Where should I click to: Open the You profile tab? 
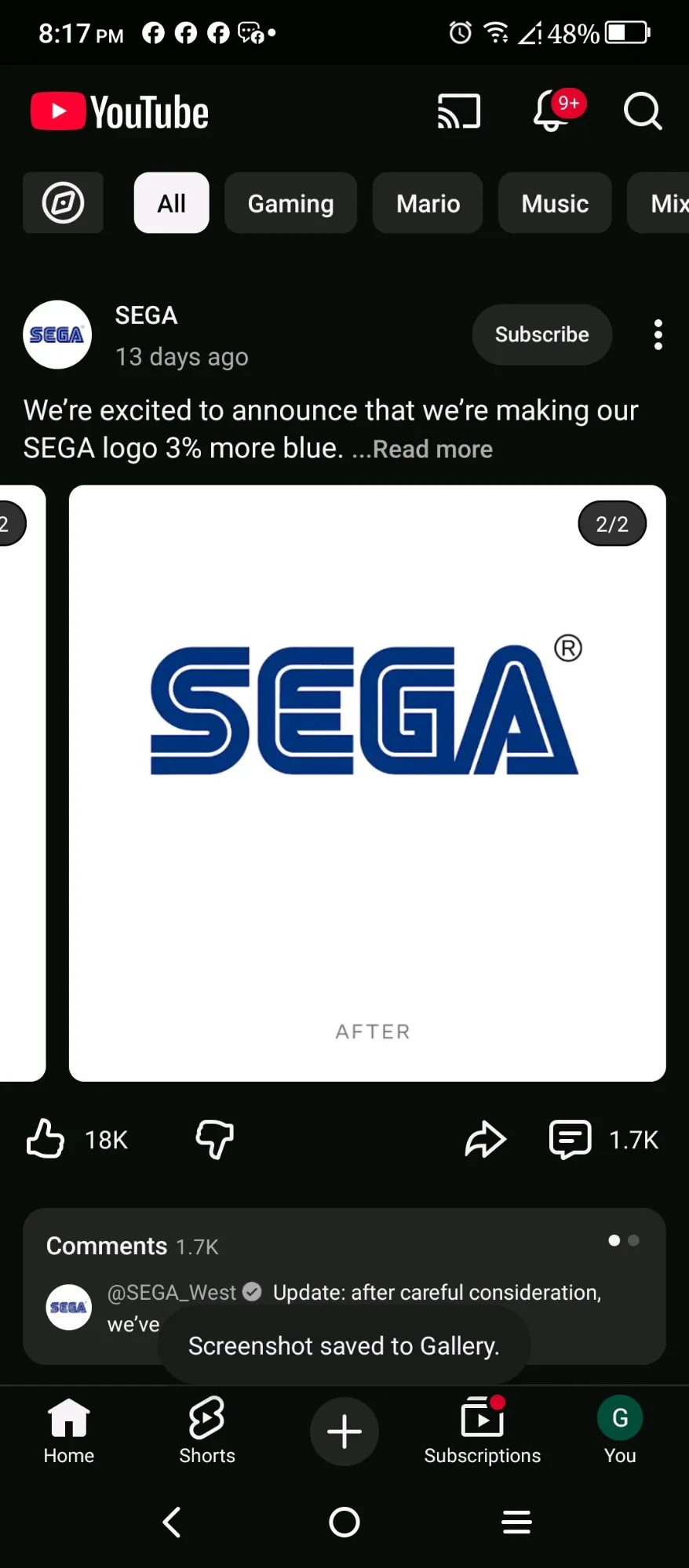[620, 1430]
